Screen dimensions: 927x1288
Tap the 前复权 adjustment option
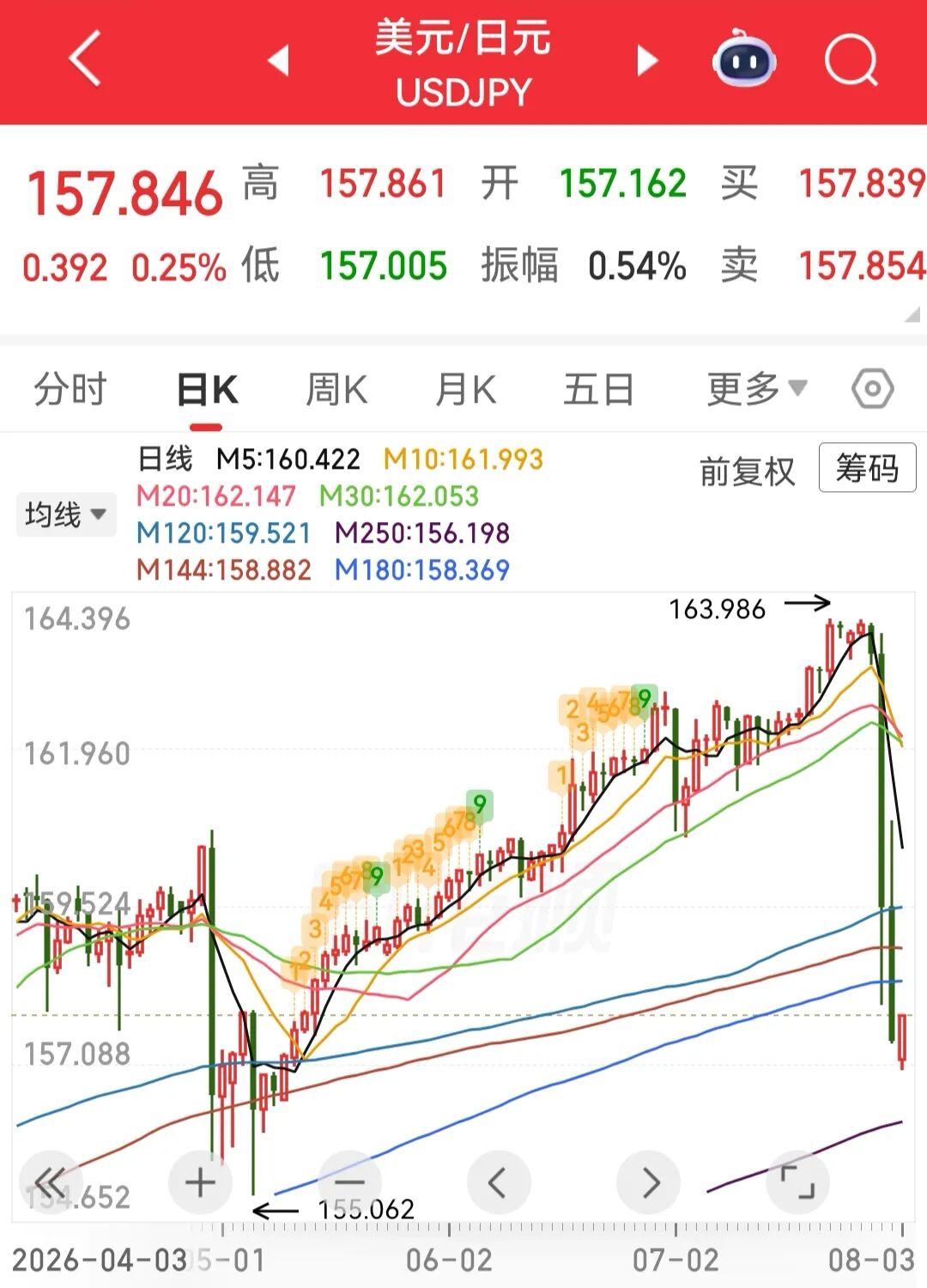(x=747, y=471)
